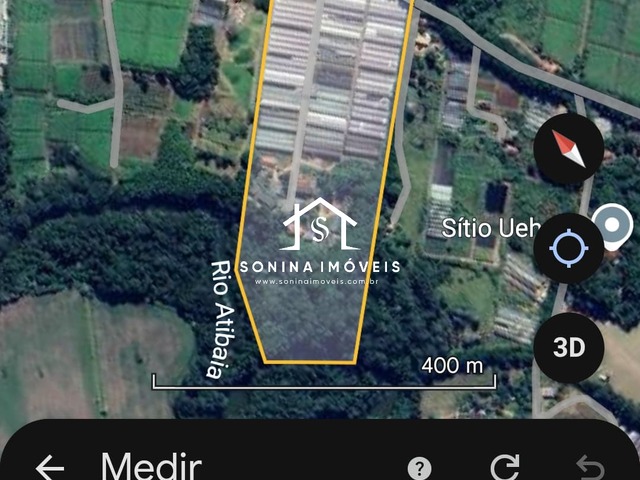This screenshot has width=640, height=480.
Task: Reset map orientation with the compass
Action: [568, 150]
